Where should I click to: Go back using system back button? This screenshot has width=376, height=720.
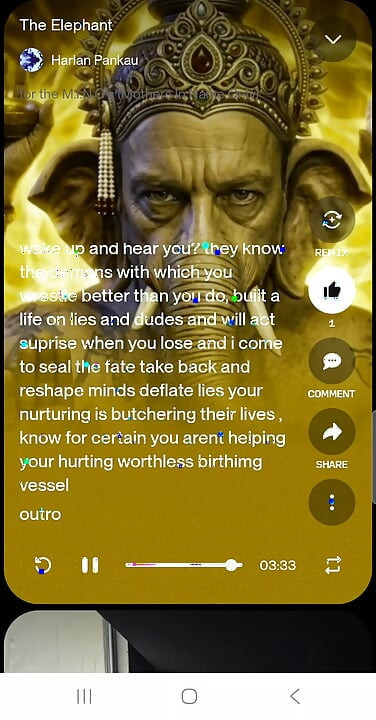tap(295, 696)
